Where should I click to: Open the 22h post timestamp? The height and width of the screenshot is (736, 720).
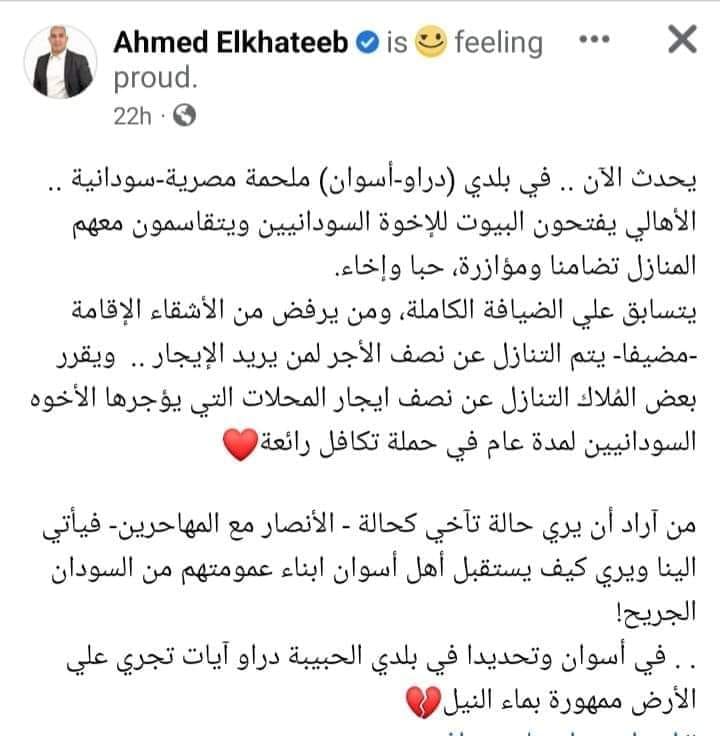[132, 115]
